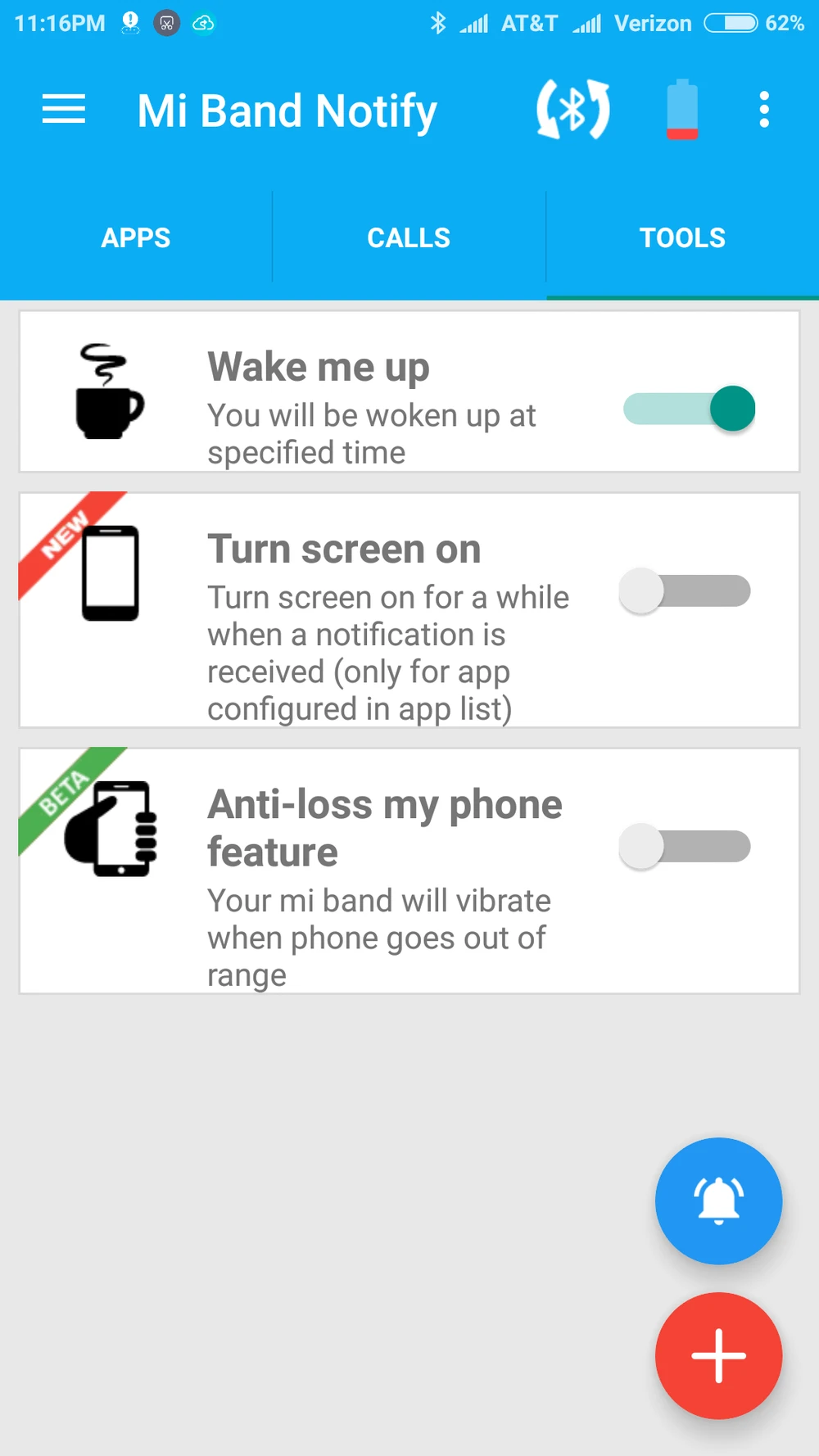Switch to the Calls tab
The width and height of the screenshot is (819, 1456).
click(409, 238)
